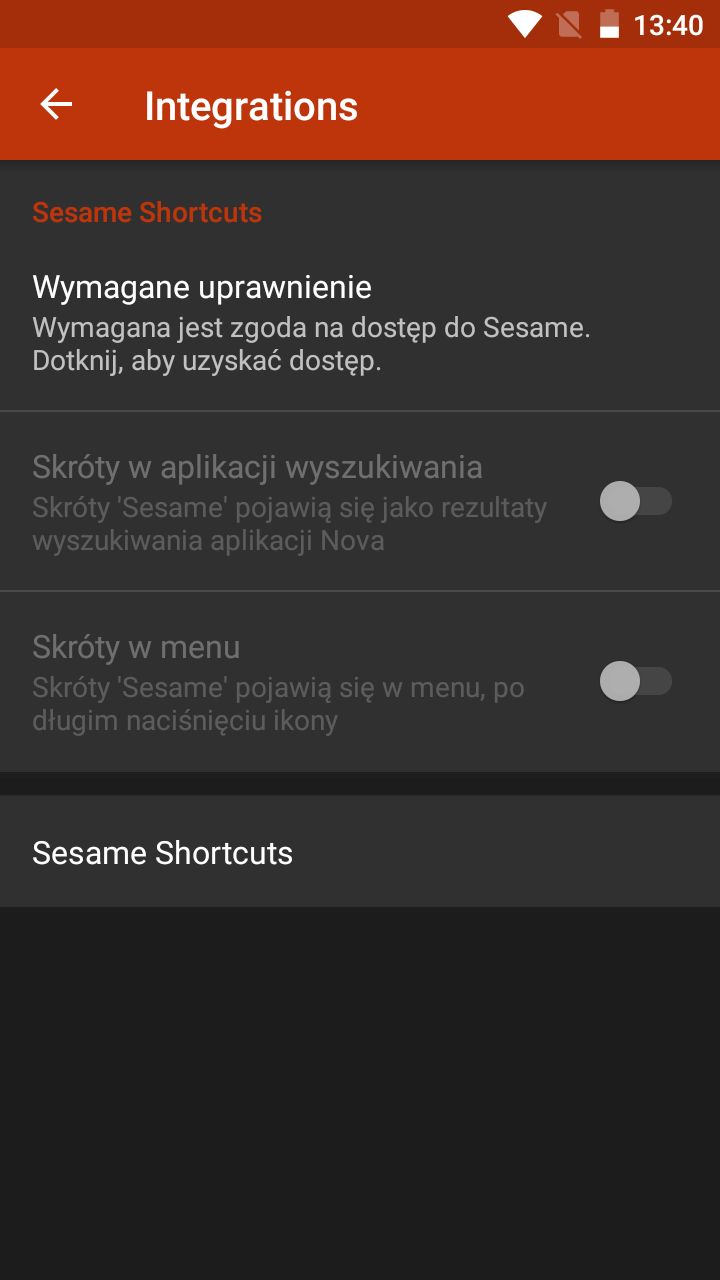Toggle the Skróty w menu switch
The width and height of the screenshot is (720, 1280).
click(635, 681)
